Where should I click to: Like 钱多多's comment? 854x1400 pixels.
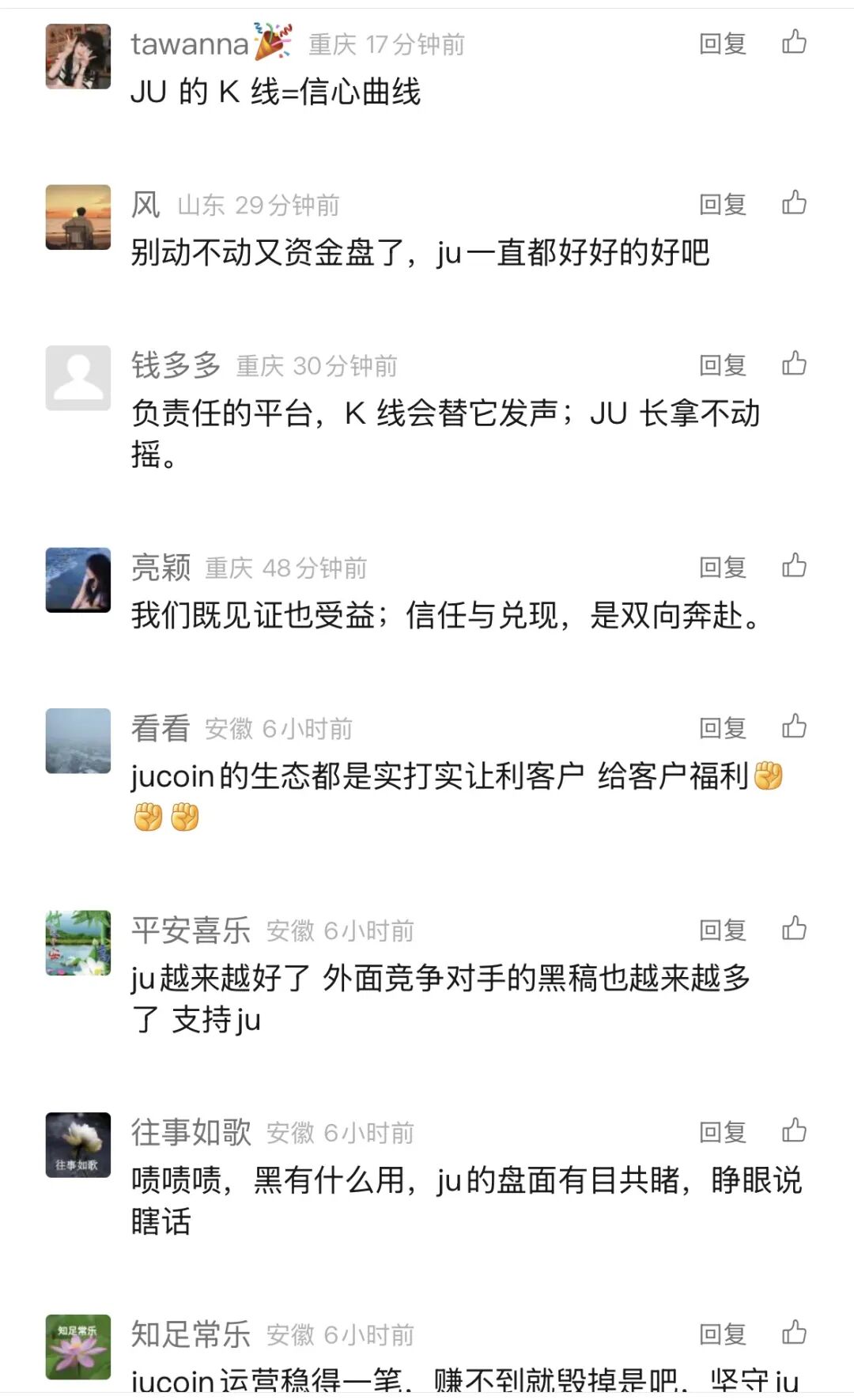pos(794,364)
